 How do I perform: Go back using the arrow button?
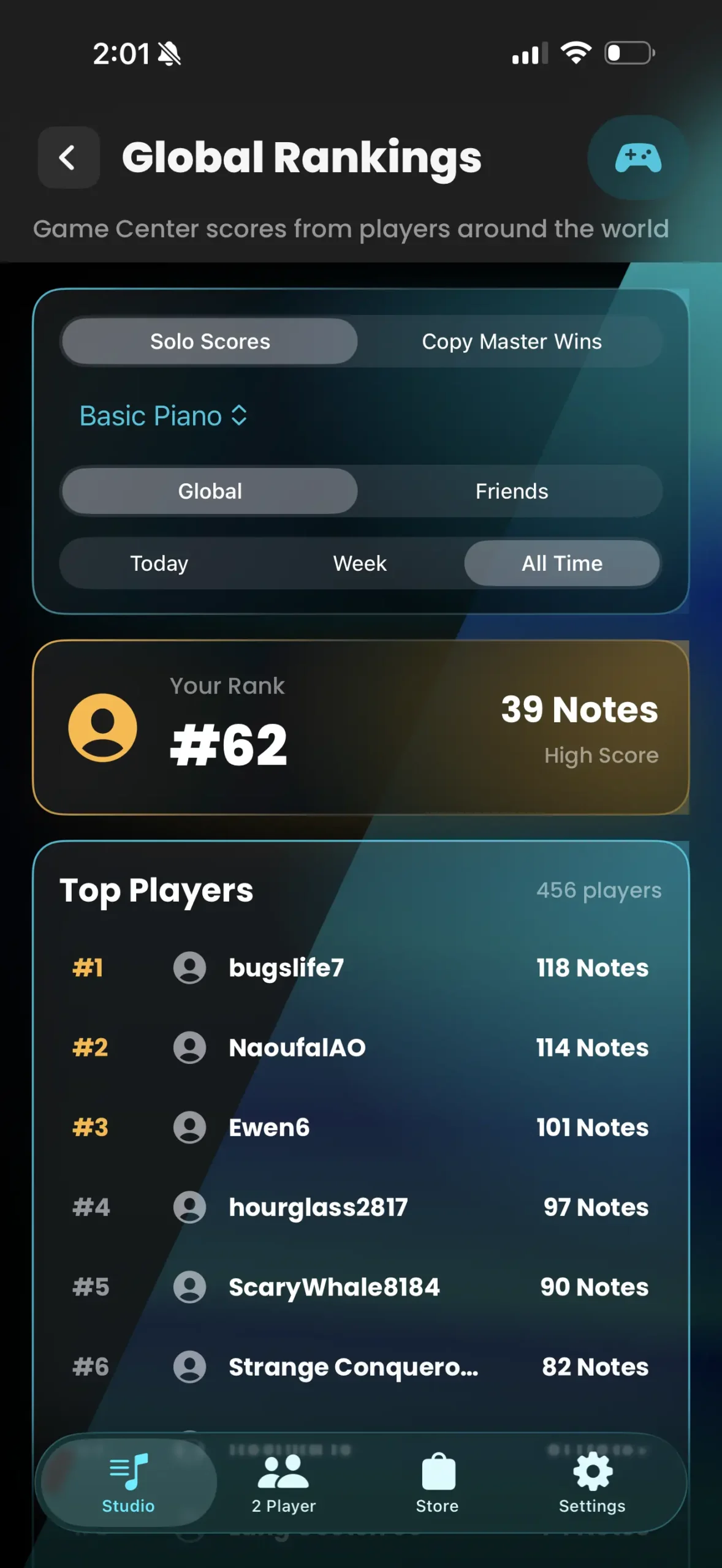click(x=69, y=157)
